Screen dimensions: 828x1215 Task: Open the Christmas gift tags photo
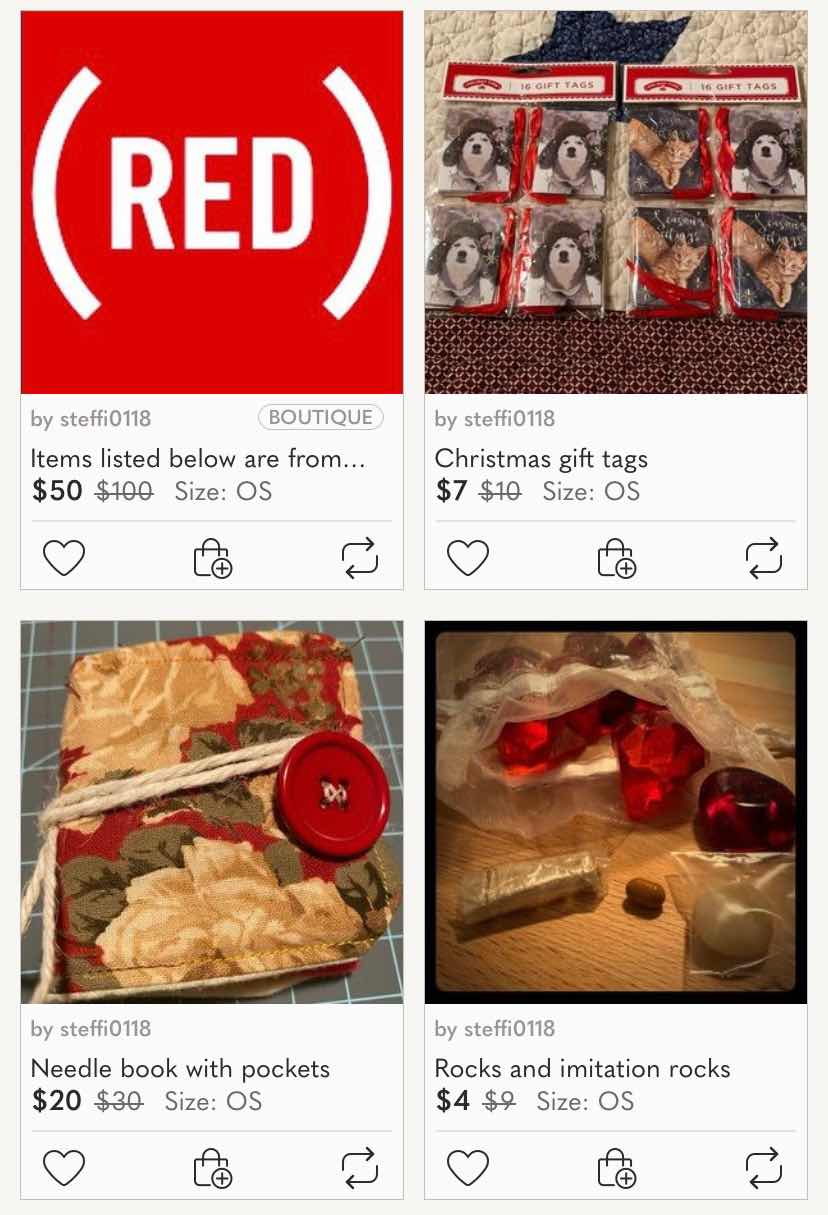pos(616,202)
